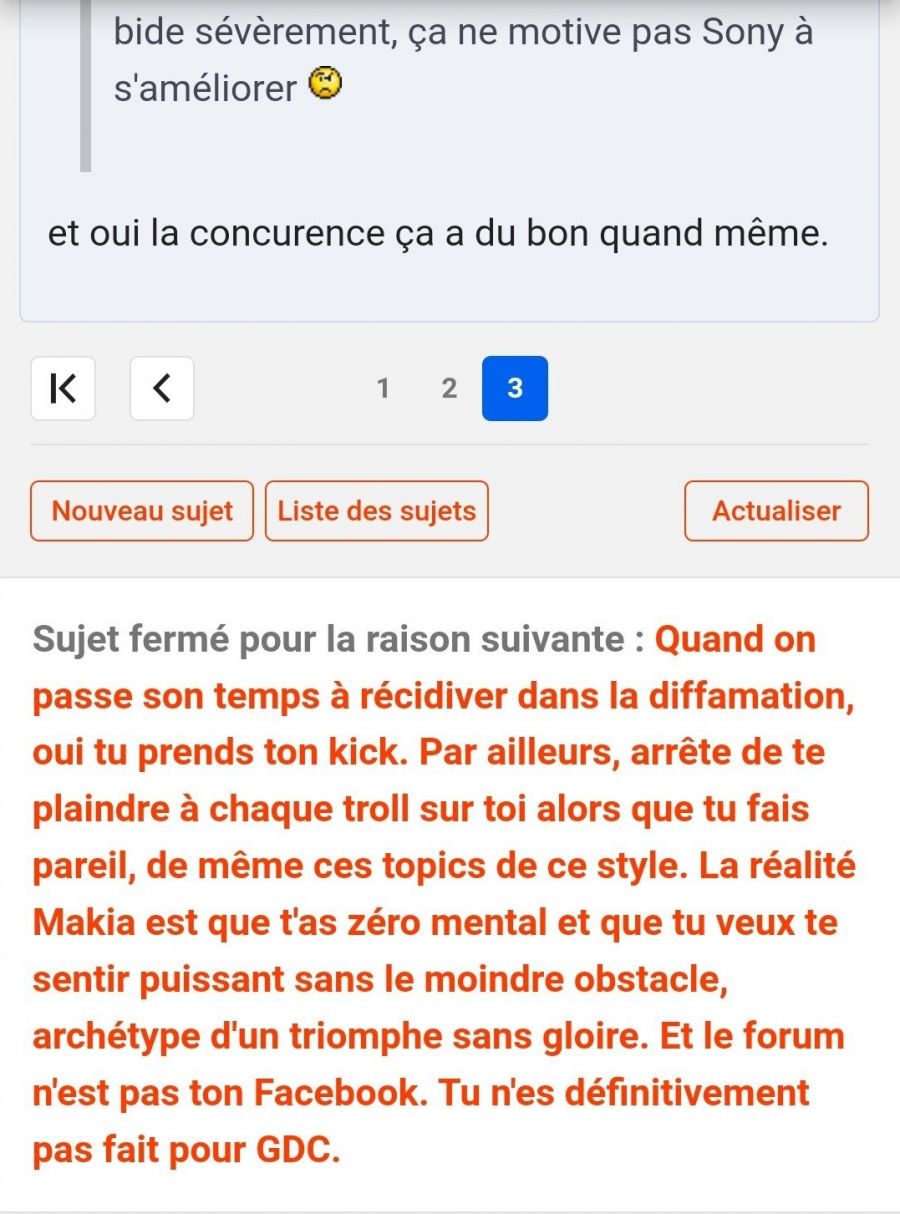The height and width of the screenshot is (1214, 900).
Task: Open Liste des sujets
Action: [377, 511]
